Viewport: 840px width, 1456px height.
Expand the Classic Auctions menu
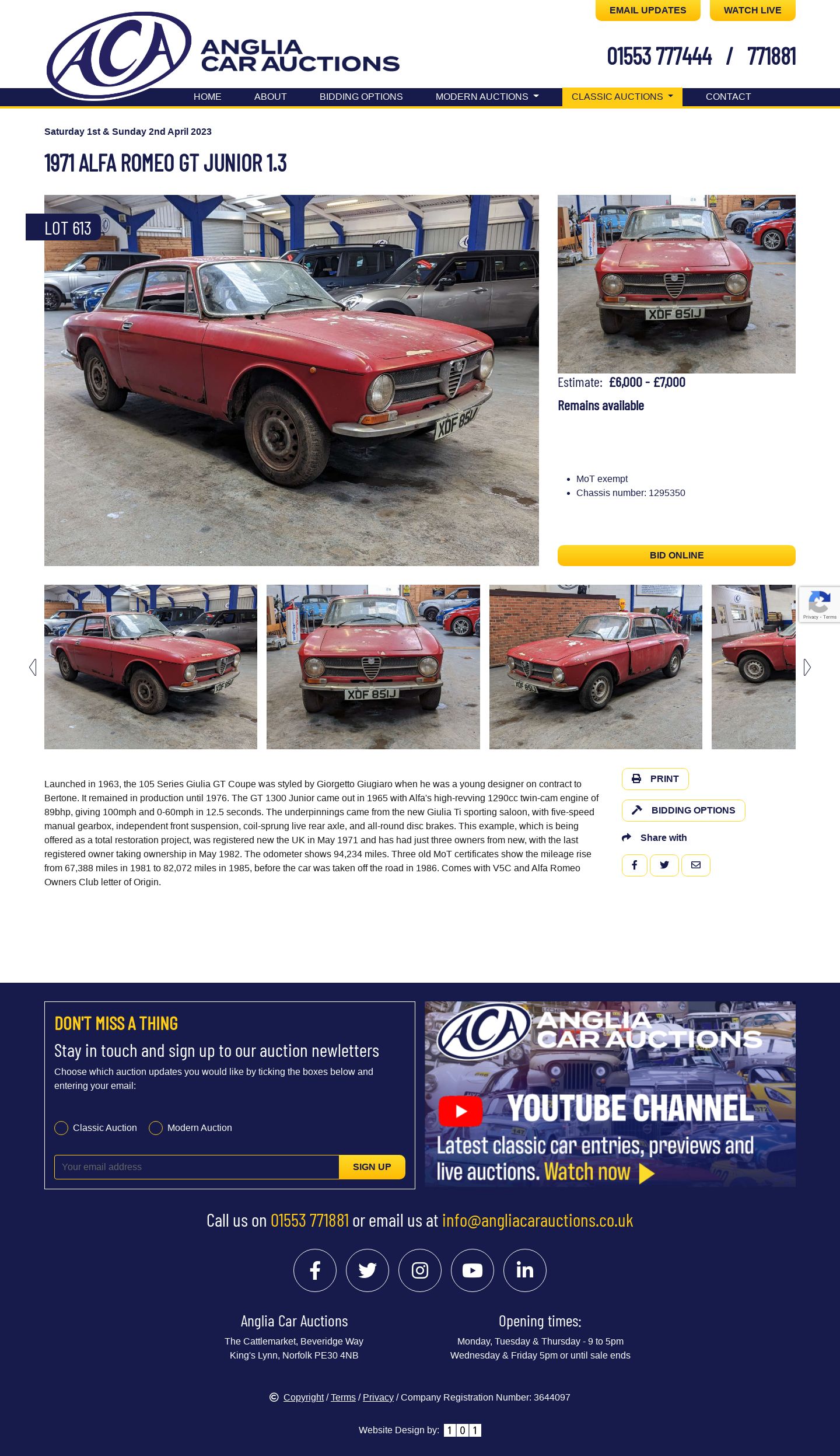point(622,97)
